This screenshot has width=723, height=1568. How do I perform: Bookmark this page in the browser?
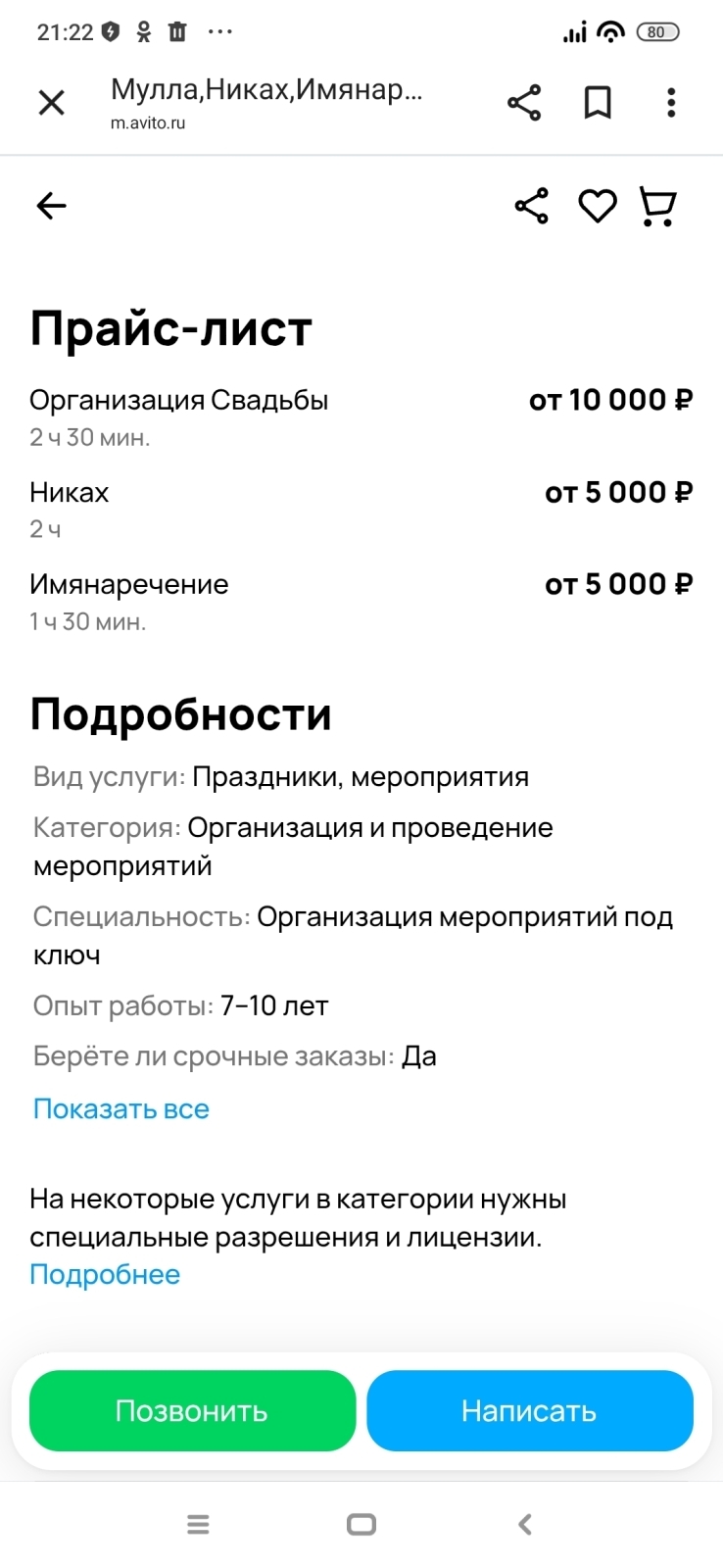click(x=598, y=102)
